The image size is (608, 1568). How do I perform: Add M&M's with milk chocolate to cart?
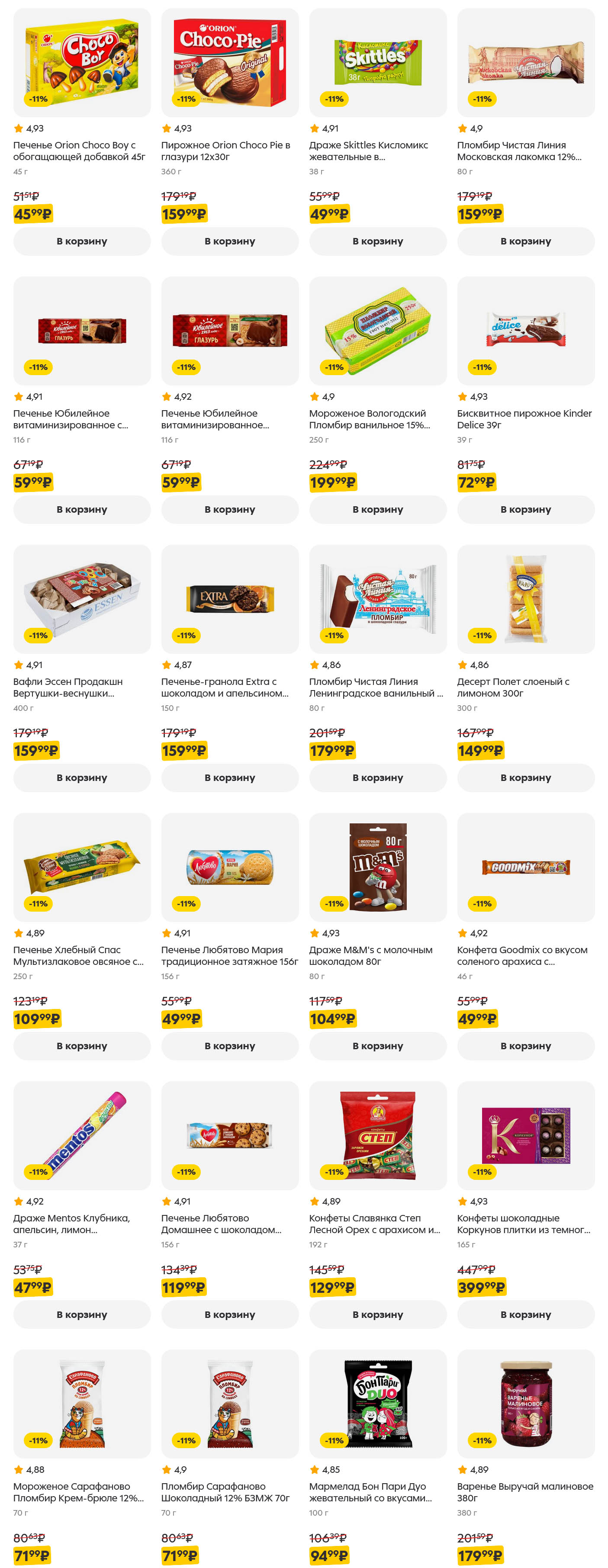[x=377, y=1046]
